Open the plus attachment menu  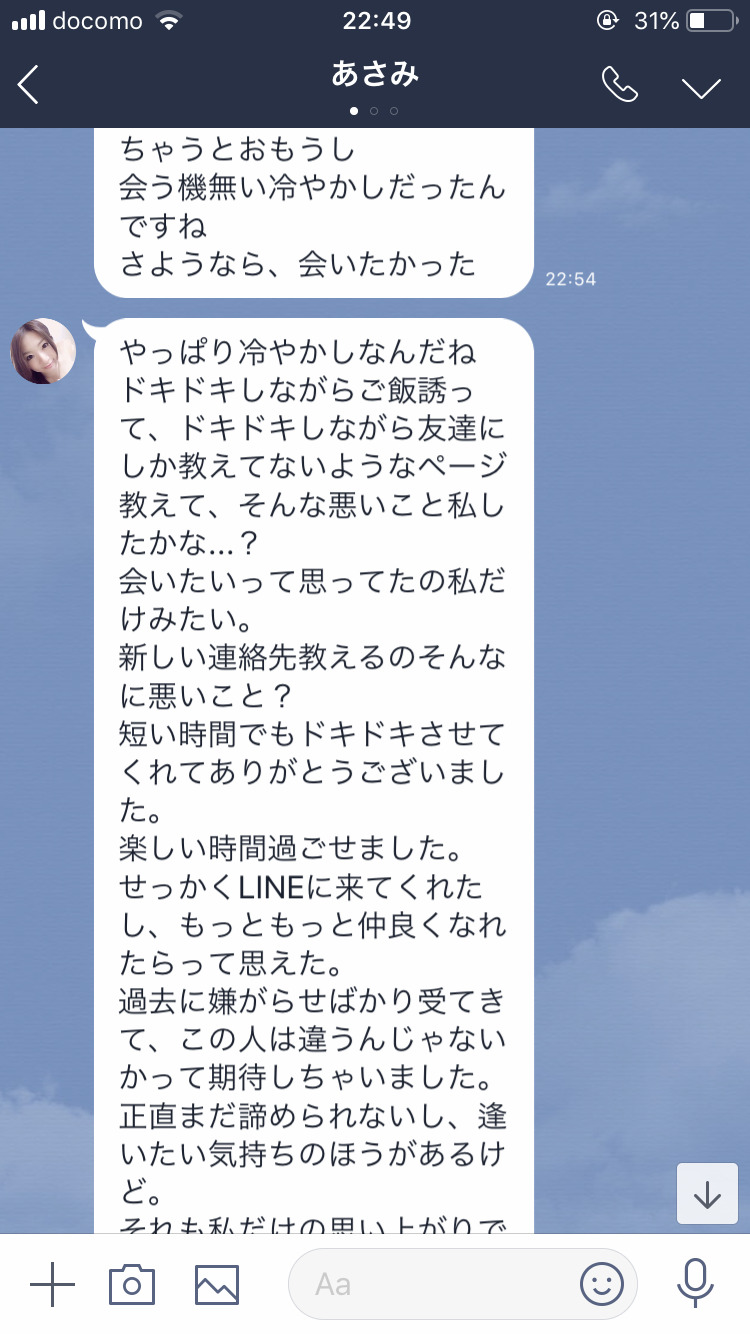point(53,1284)
